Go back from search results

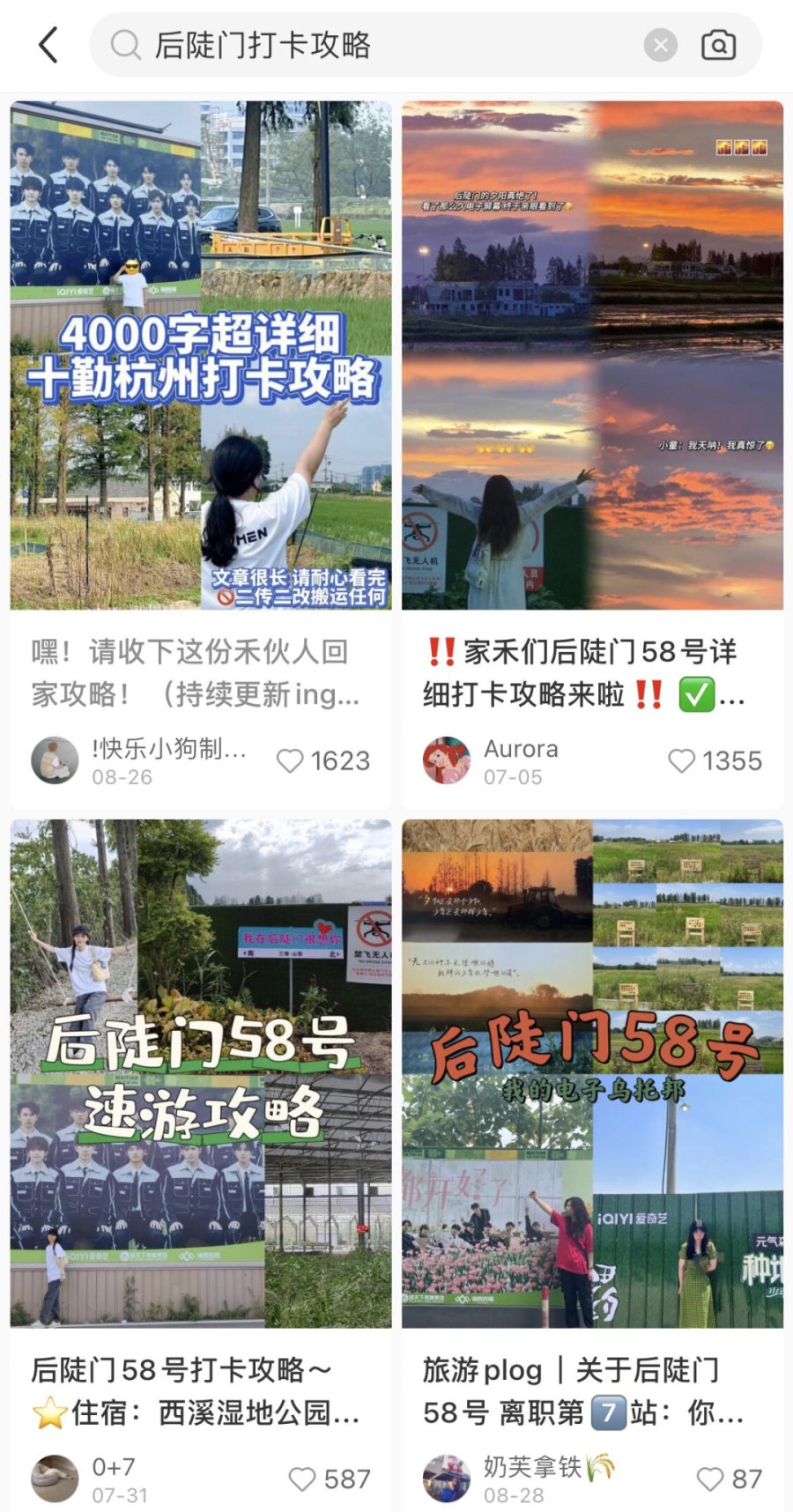coord(48,45)
